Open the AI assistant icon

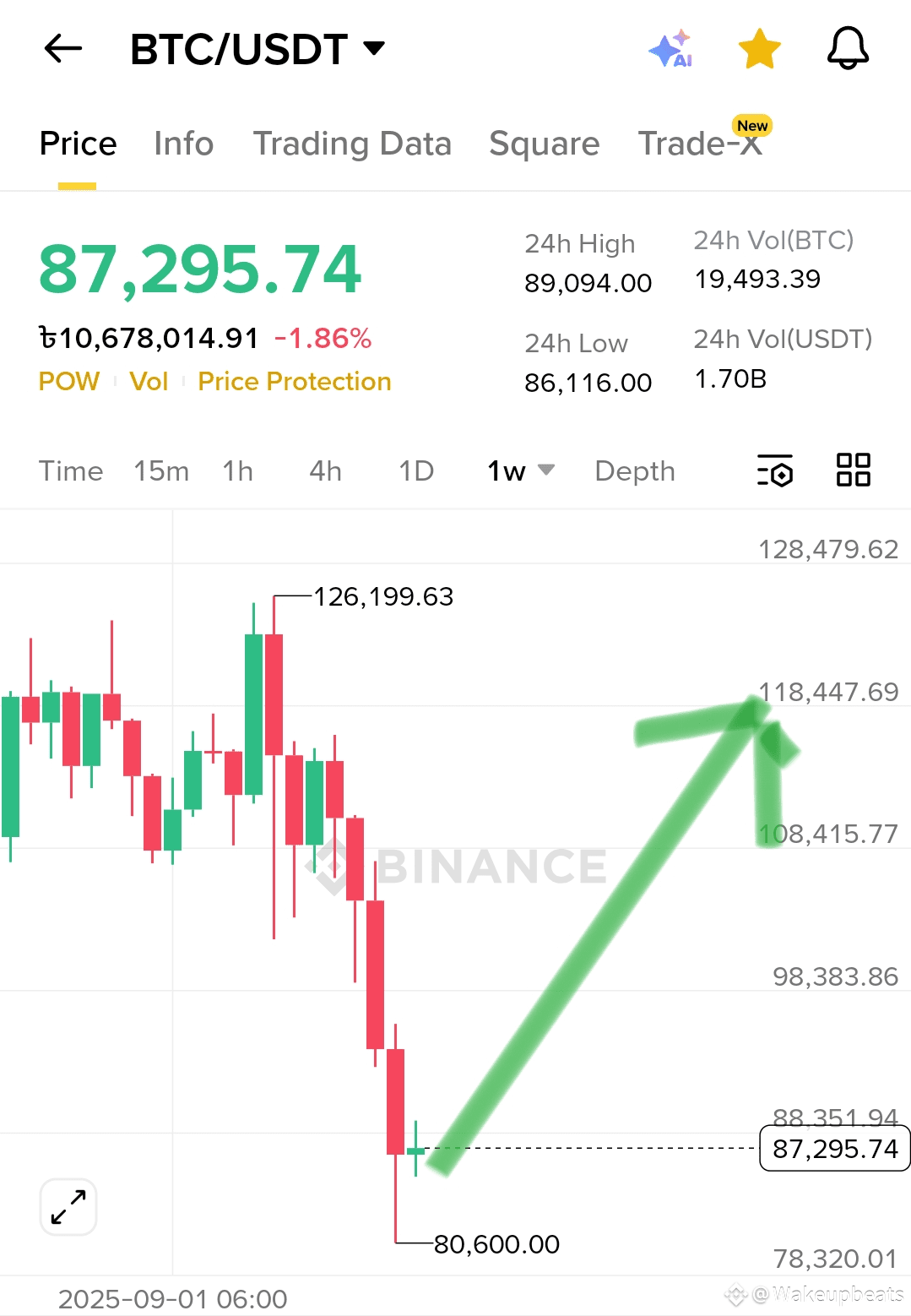point(671,49)
